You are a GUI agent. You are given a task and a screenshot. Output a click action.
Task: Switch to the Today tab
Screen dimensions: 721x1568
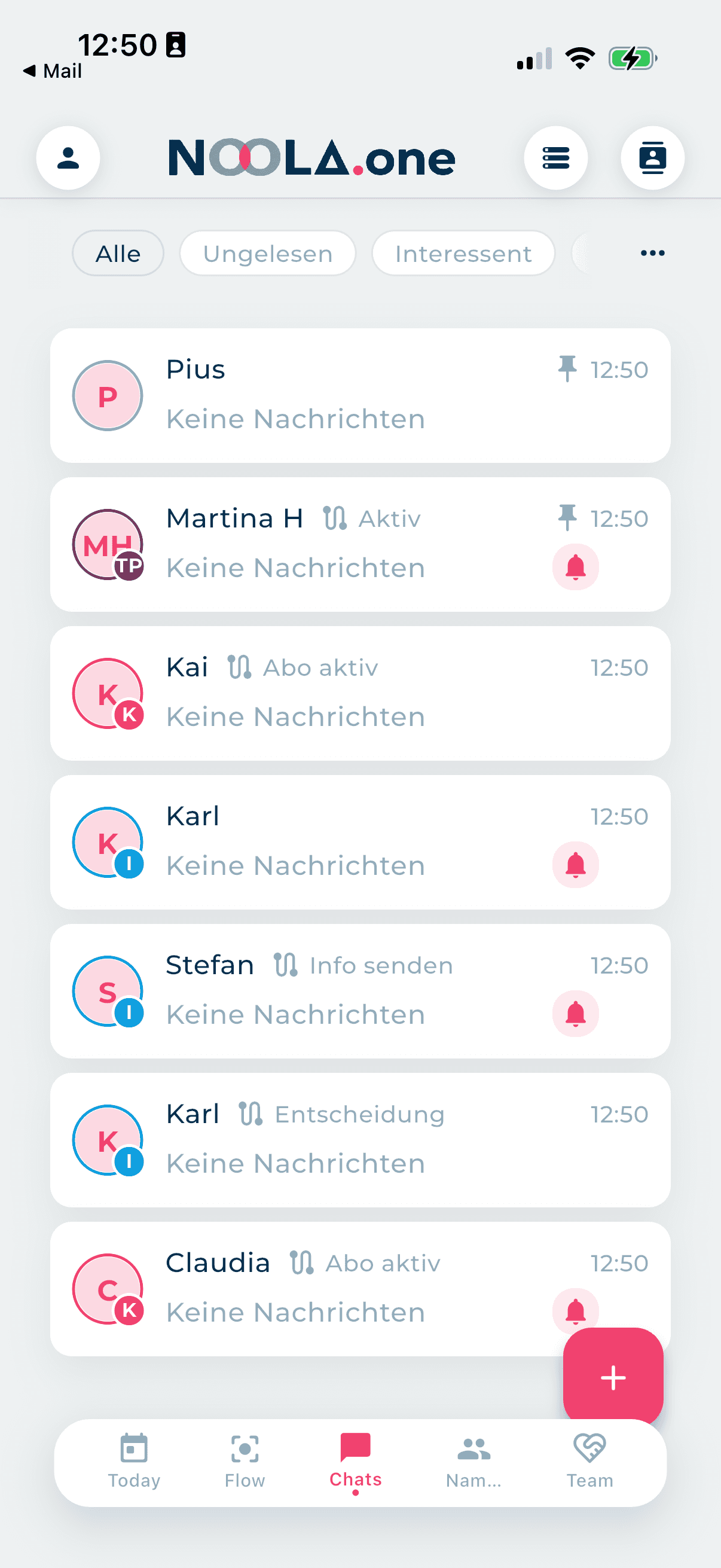(134, 1461)
